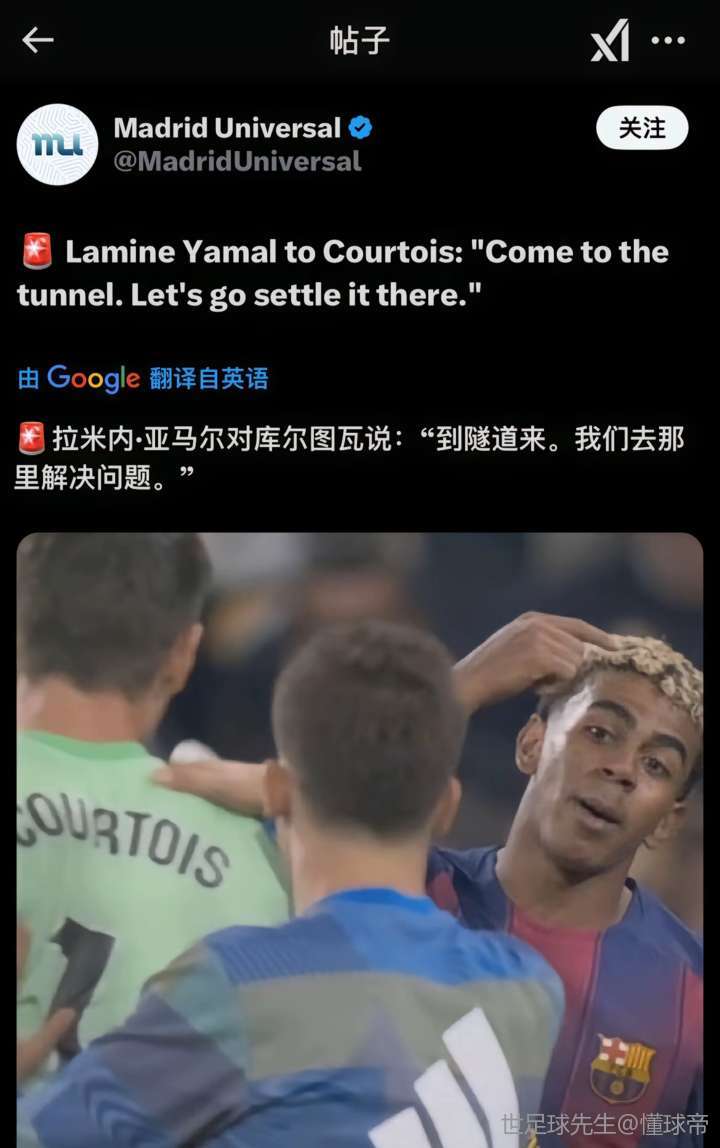The height and width of the screenshot is (1148, 720).
Task: Open Madrid Universal's profile picture
Action: pyautogui.click(x=57, y=144)
